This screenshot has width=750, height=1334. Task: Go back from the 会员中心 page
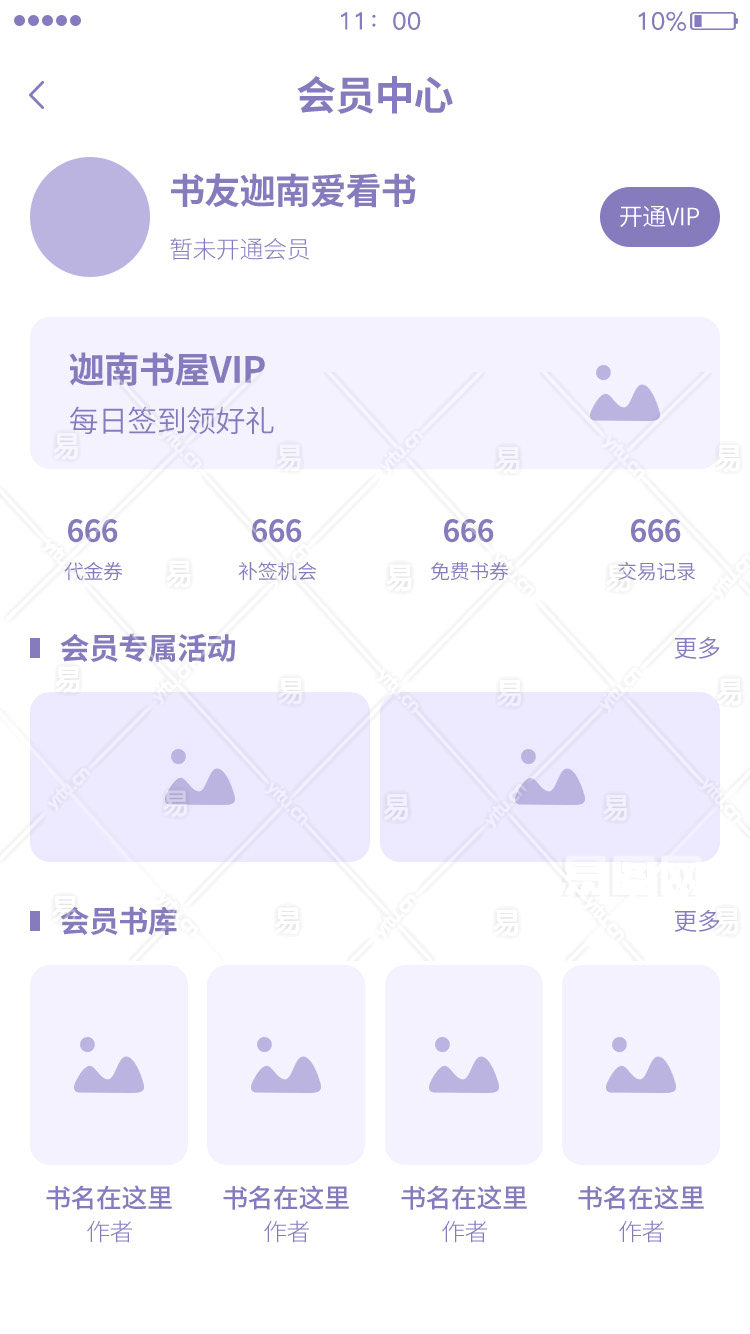tap(38, 96)
